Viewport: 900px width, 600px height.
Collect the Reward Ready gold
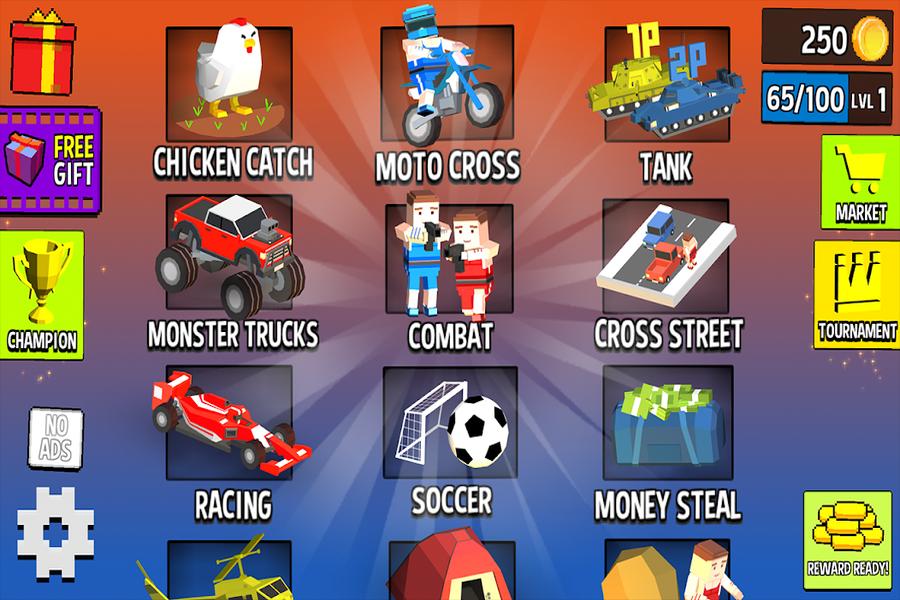[x=848, y=535]
